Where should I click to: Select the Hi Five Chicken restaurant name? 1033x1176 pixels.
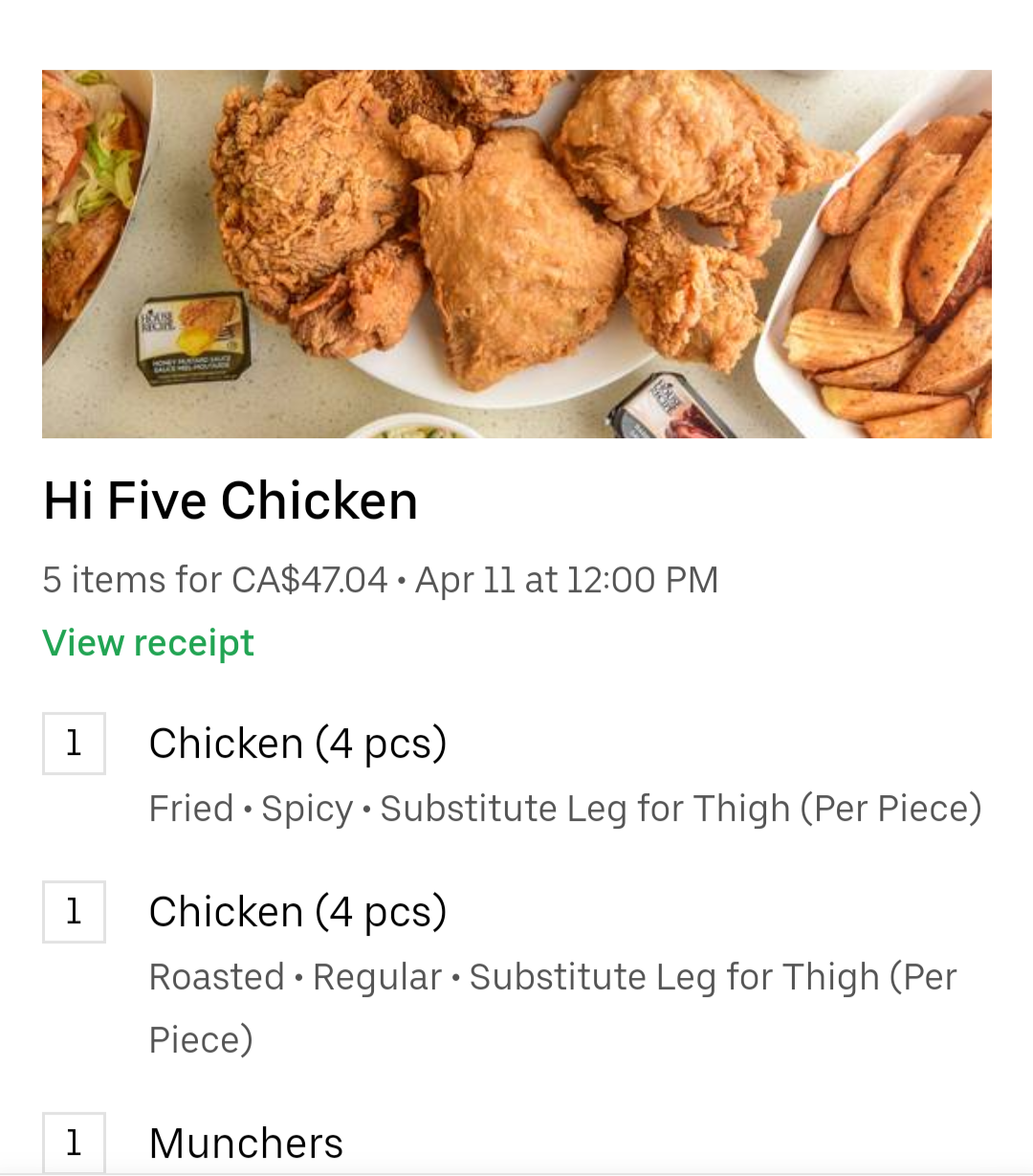[x=230, y=499]
